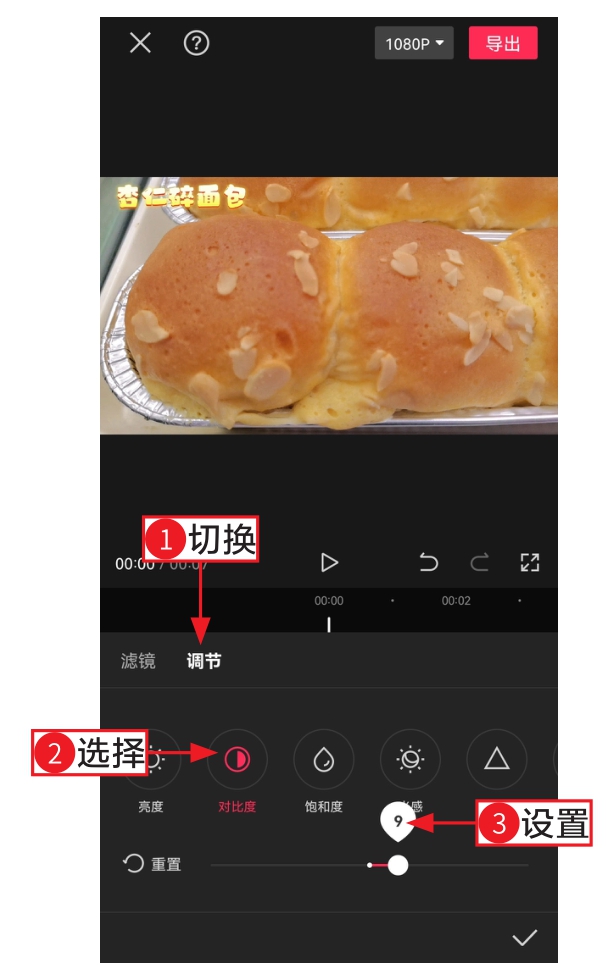606x980 pixels.
Task: Close the editor with the X icon
Action: pos(140,43)
